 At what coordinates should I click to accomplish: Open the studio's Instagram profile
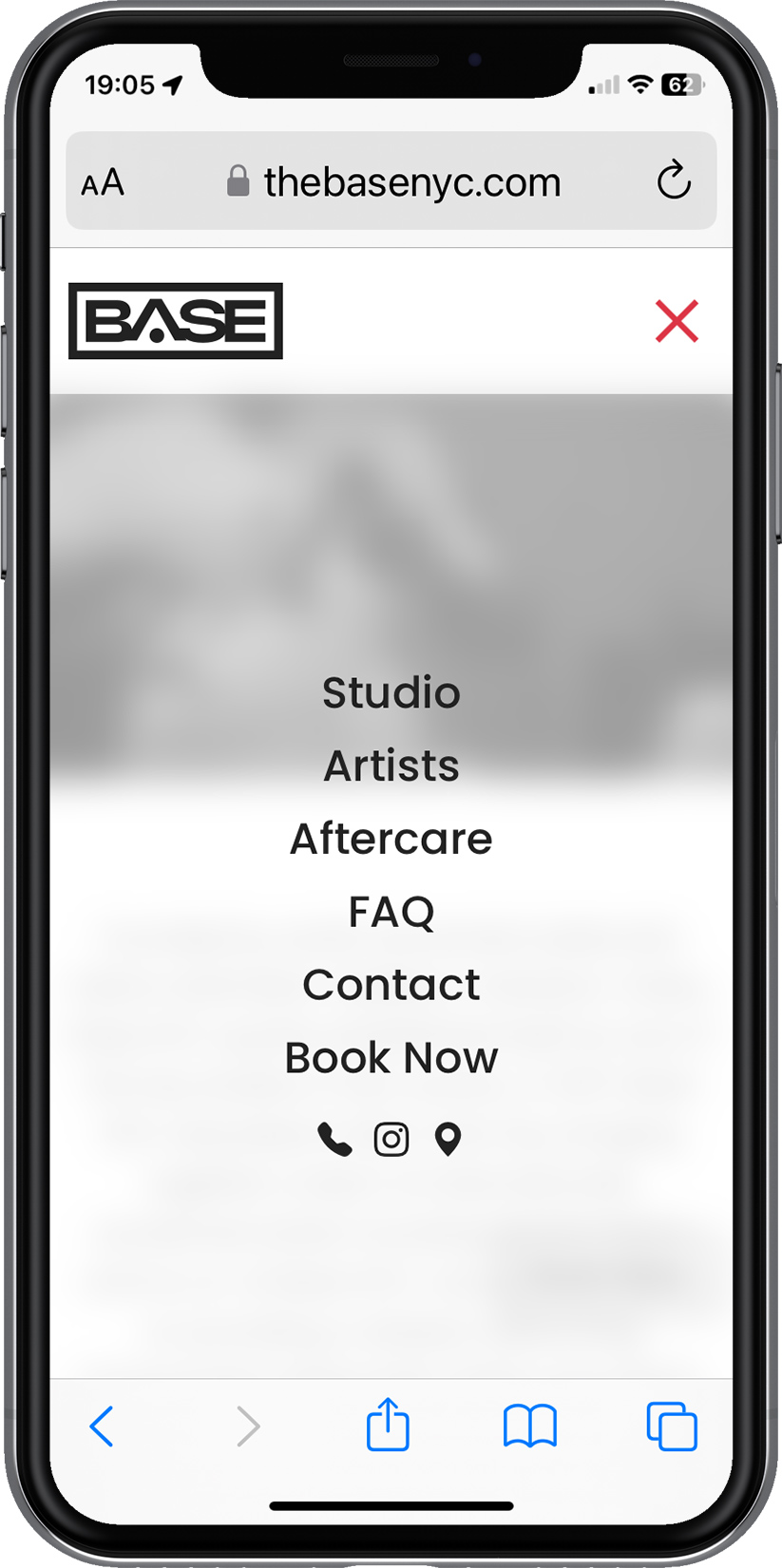(x=391, y=1139)
